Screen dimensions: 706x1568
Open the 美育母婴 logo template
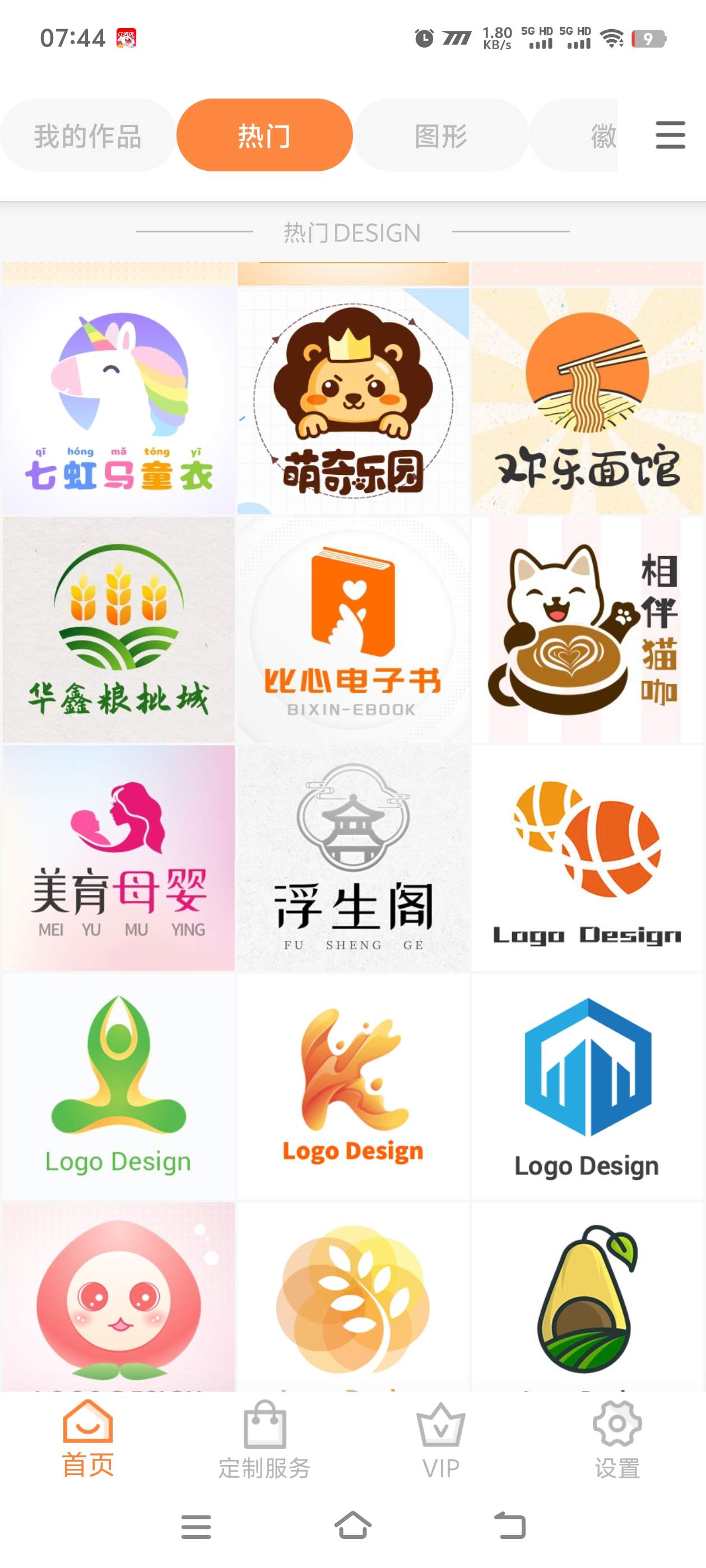click(x=118, y=858)
